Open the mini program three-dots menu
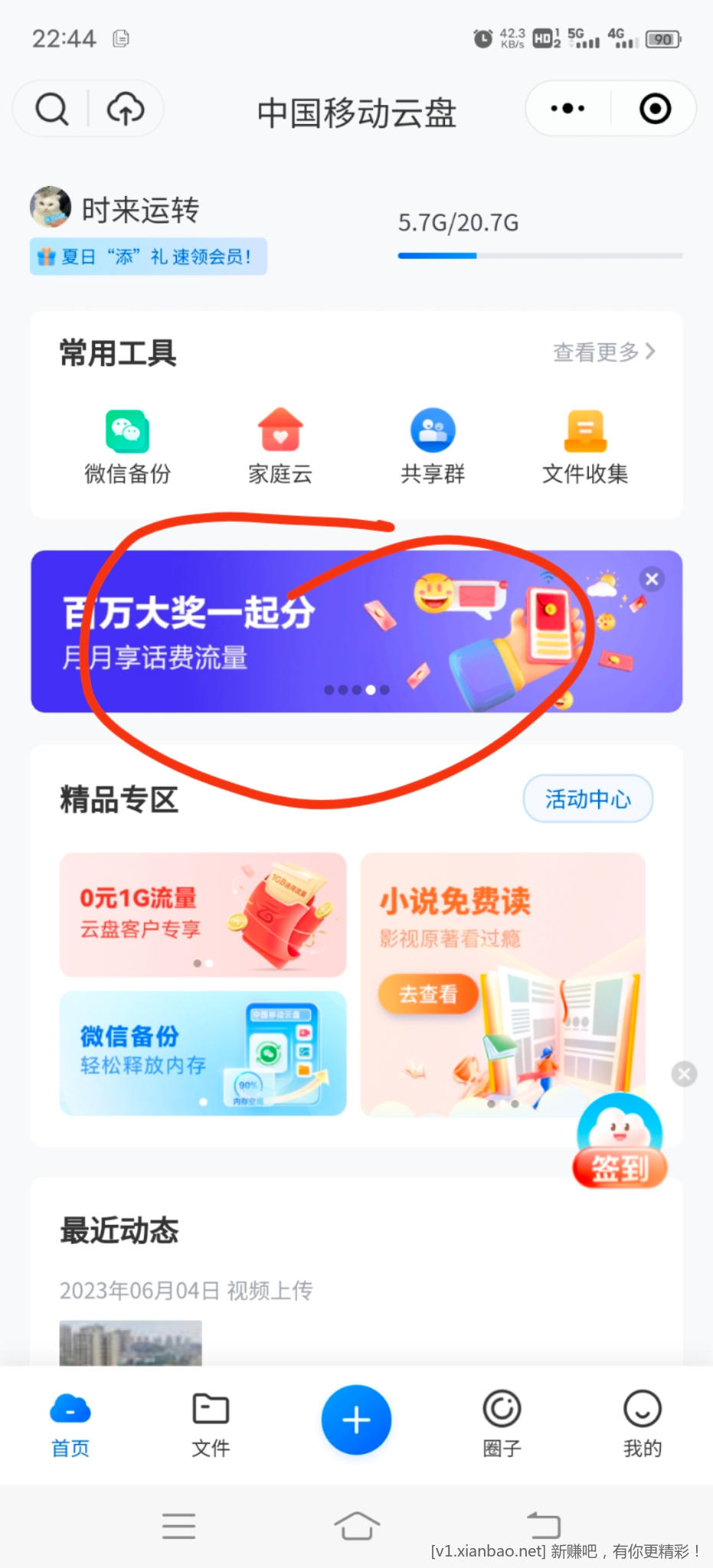The height and width of the screenshot is (1568, 713). (567, 109)
